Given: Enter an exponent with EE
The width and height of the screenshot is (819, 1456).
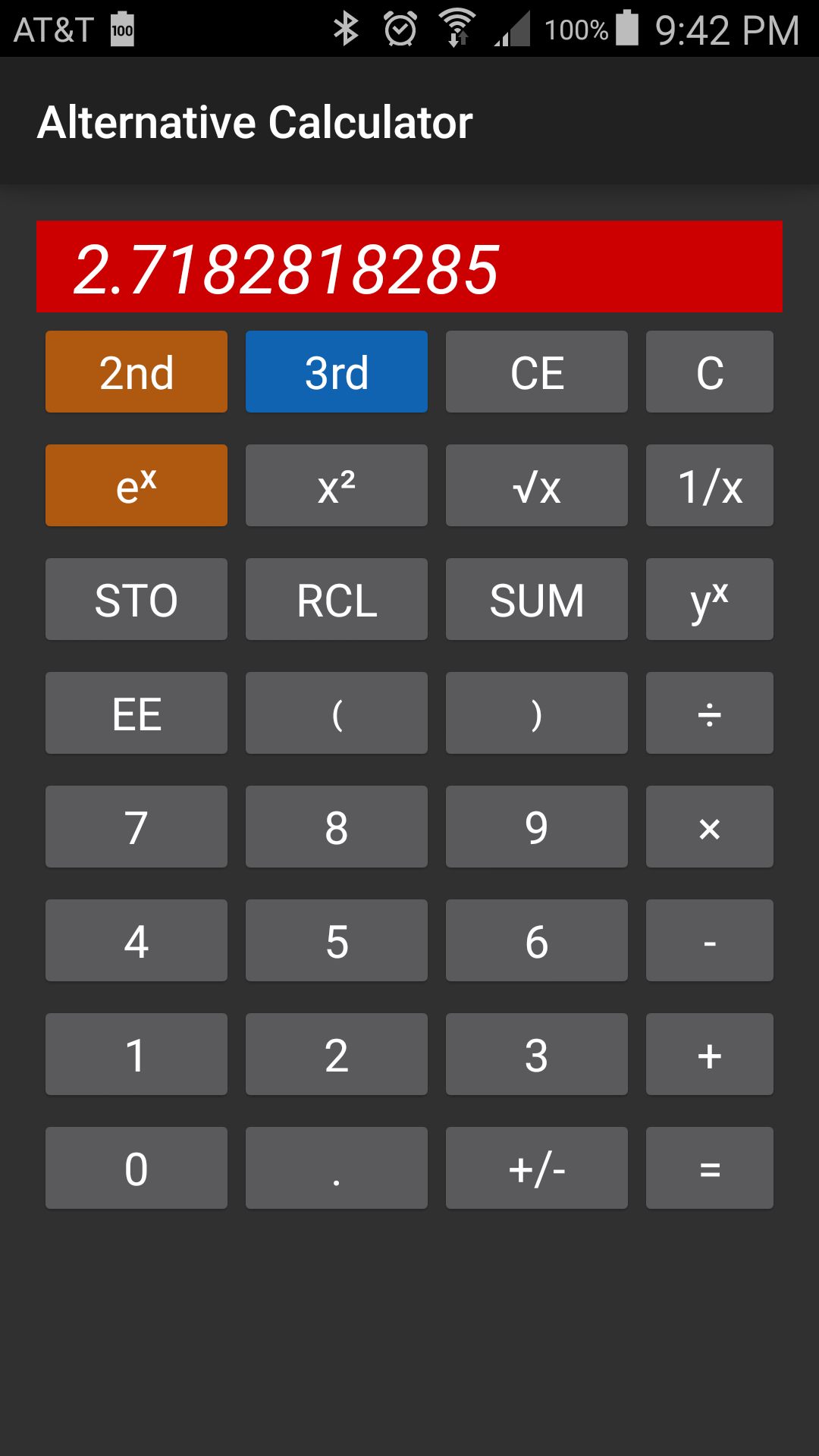Looking at the screenshot, I should [136, 713].
